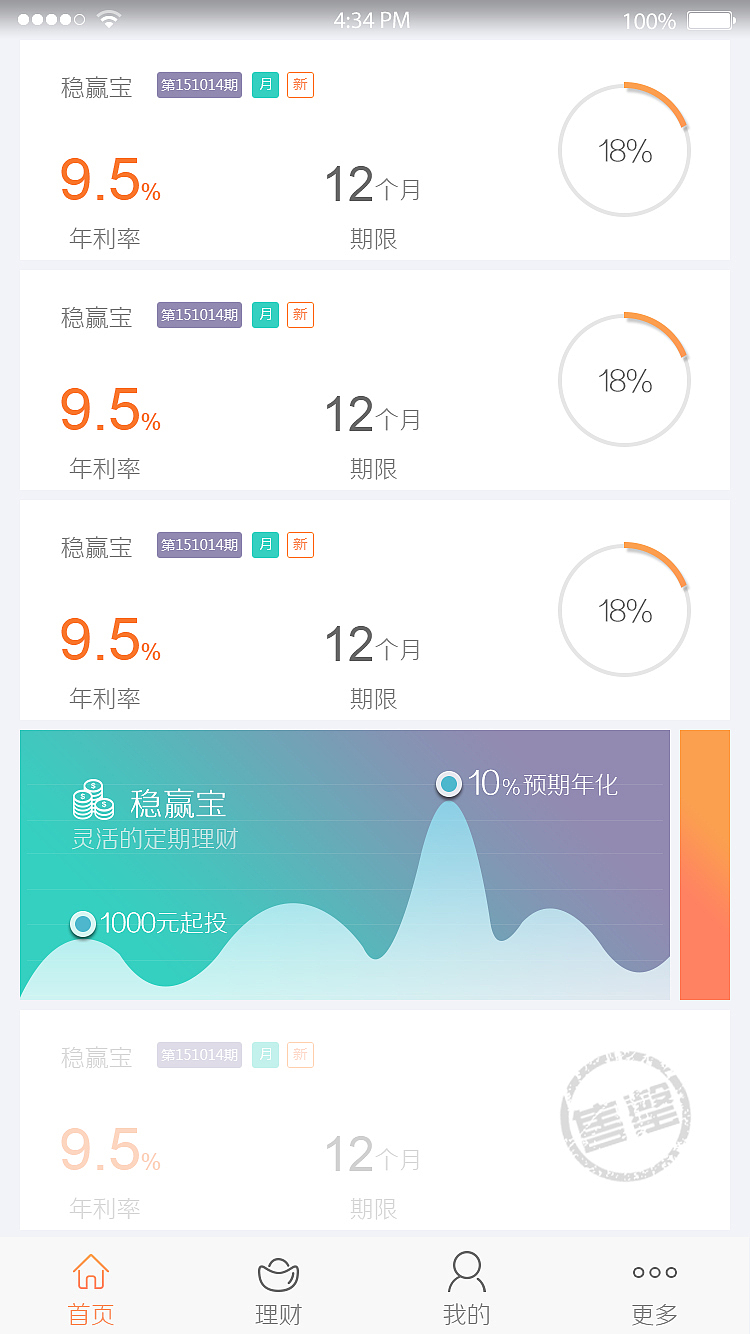Click the 18% circular progress on the first card
This screenshot has height=1334, width=750.
tap(624, 150)
